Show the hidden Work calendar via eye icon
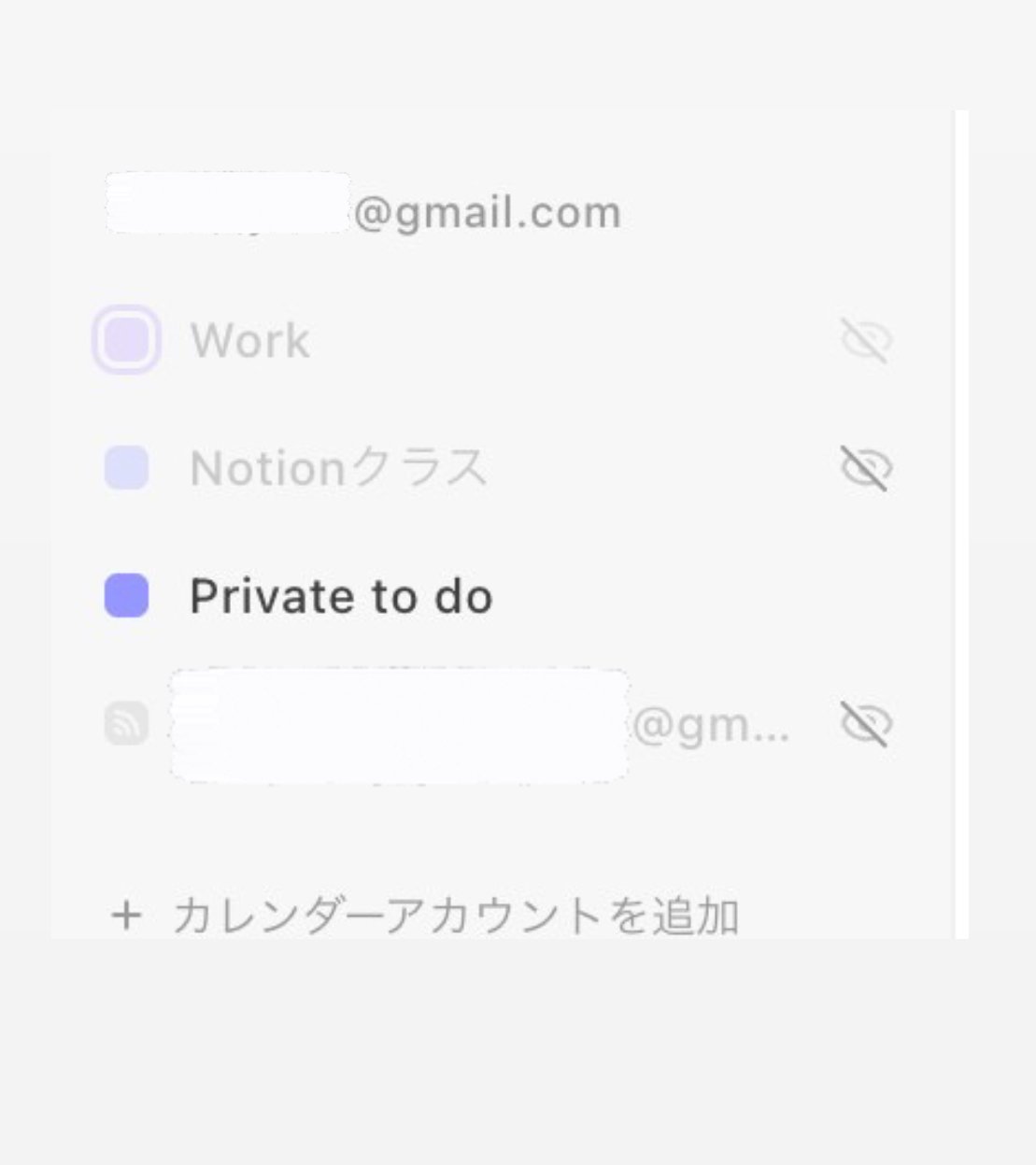The image size is (1036, 1165). 866,340
